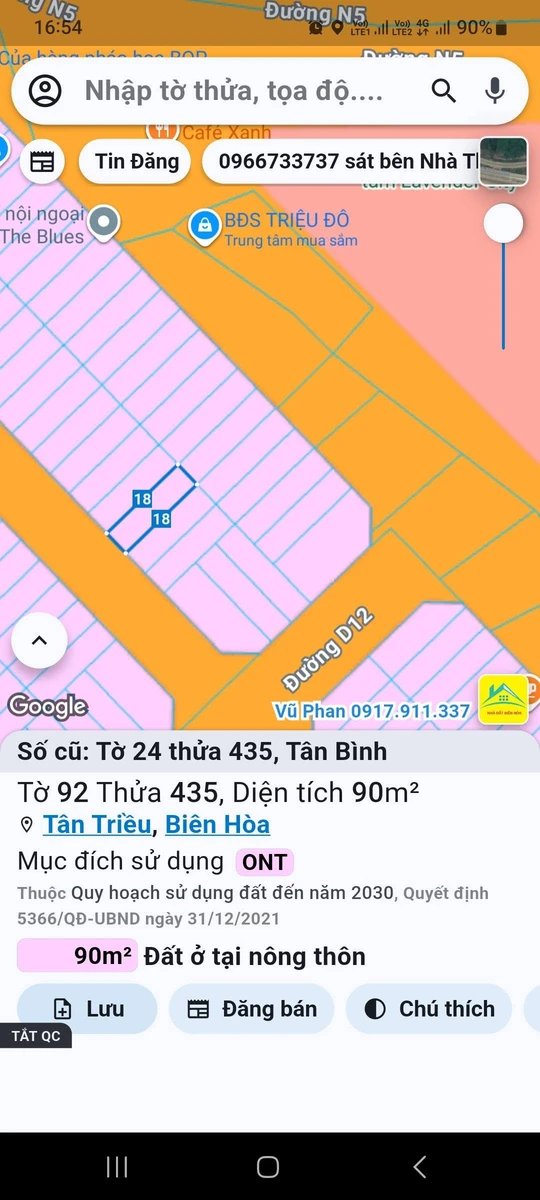Tap the magnifier search icon
Image resolution: width=540 pixels, height=1200 pixels.
click(444, 91)
